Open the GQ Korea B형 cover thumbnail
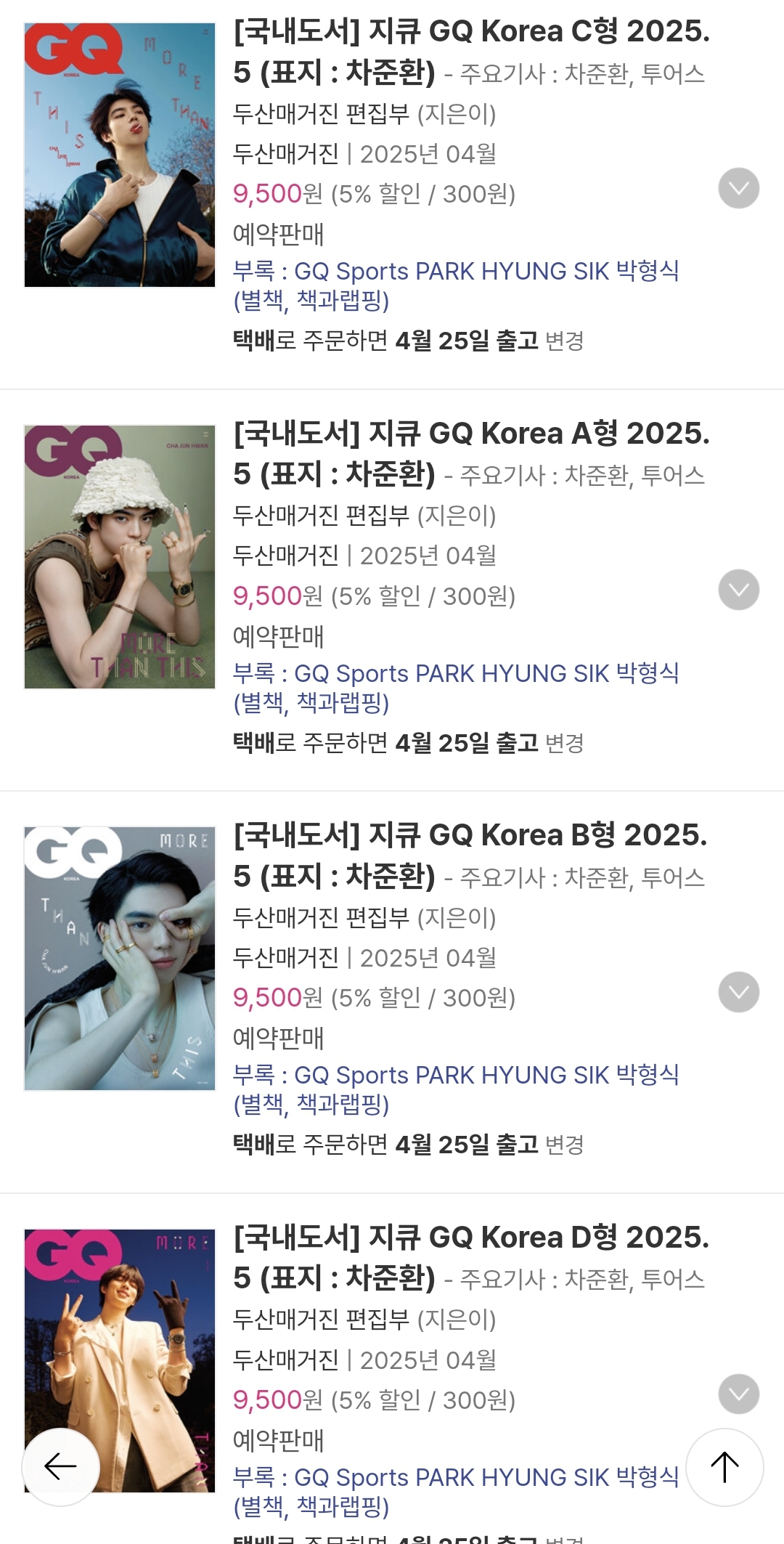 tap(120, 959)
